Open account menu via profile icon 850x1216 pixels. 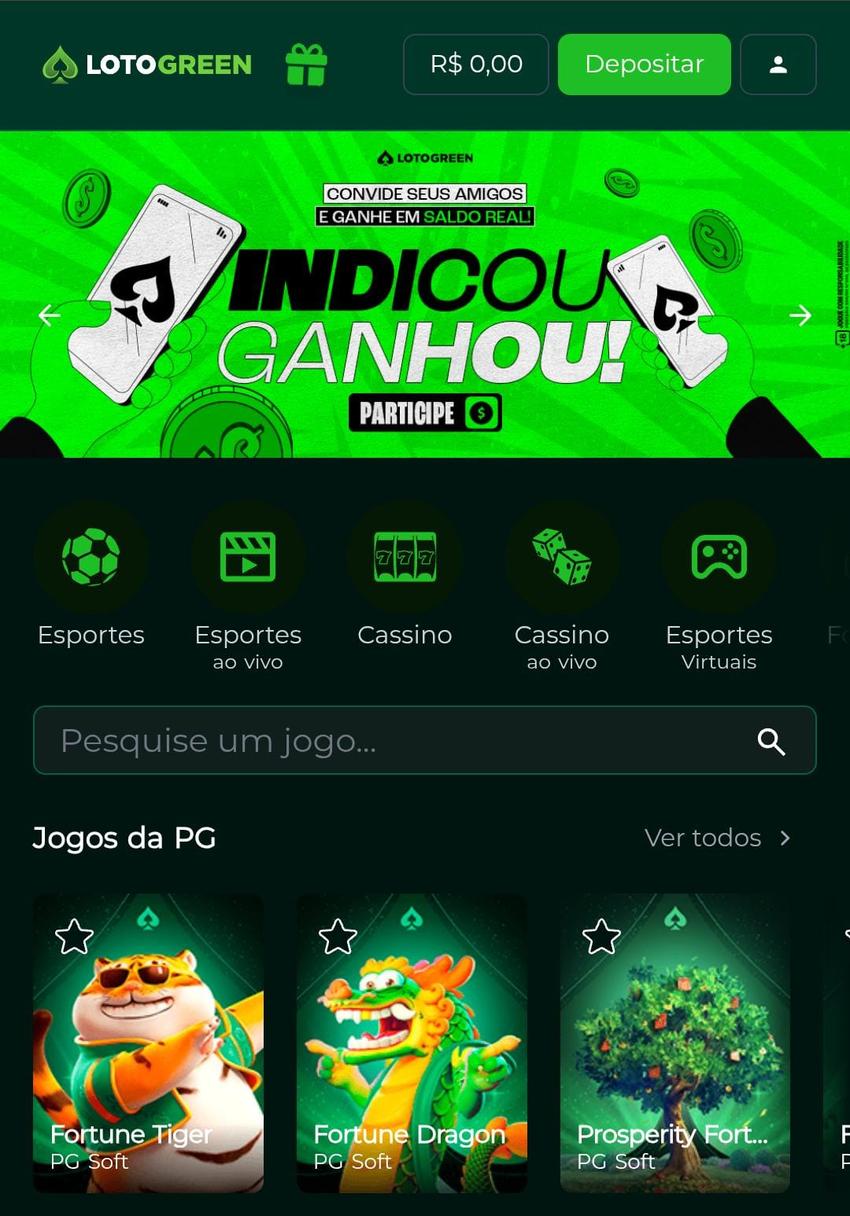click(778, 63)
